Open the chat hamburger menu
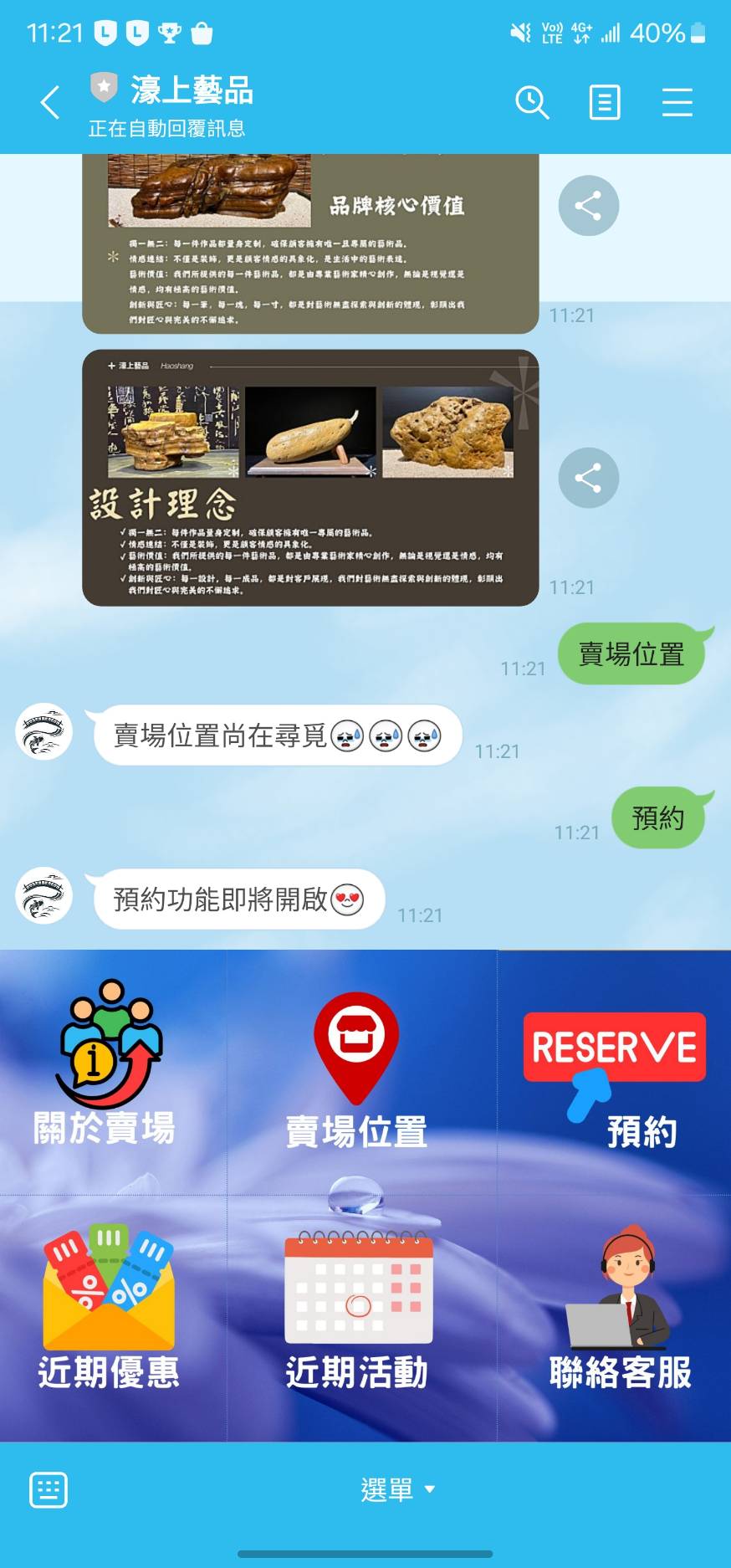731x1568 pixels. tap(677, 103)
